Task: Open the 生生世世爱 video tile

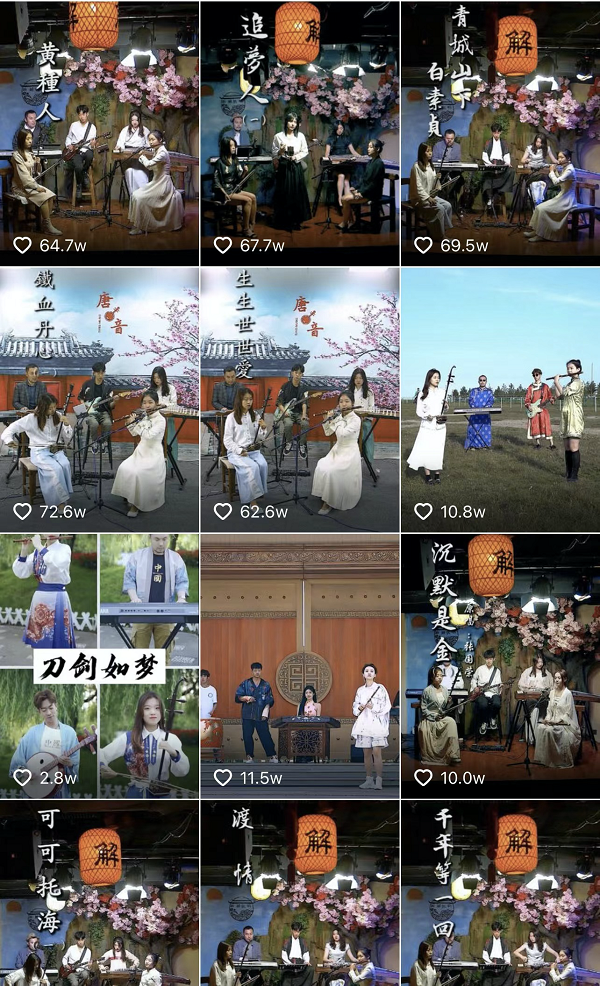Action: coord(299,398)
